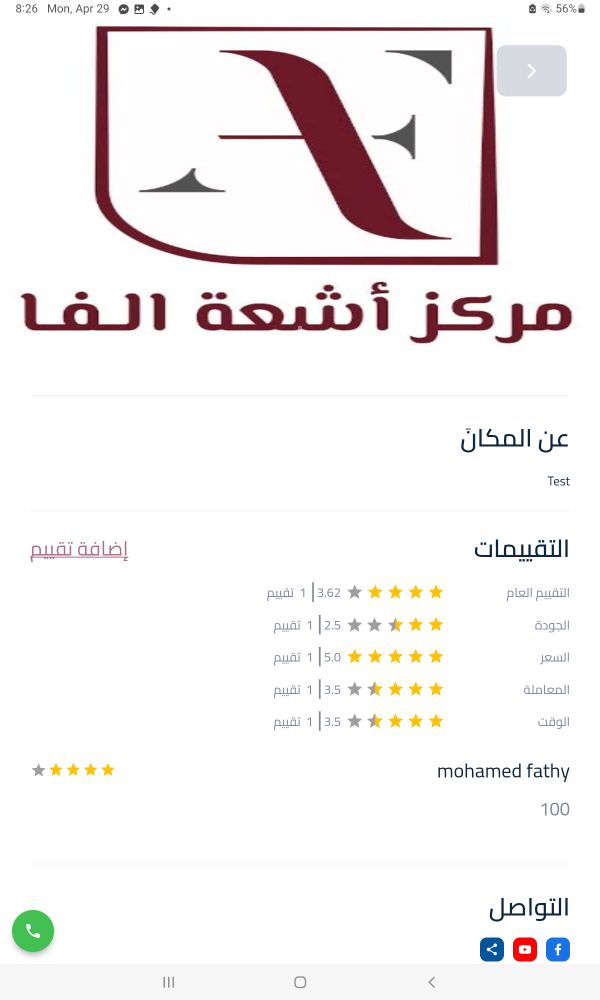
Task: Open recent apps from navigation bar
Action: point(169,982)
